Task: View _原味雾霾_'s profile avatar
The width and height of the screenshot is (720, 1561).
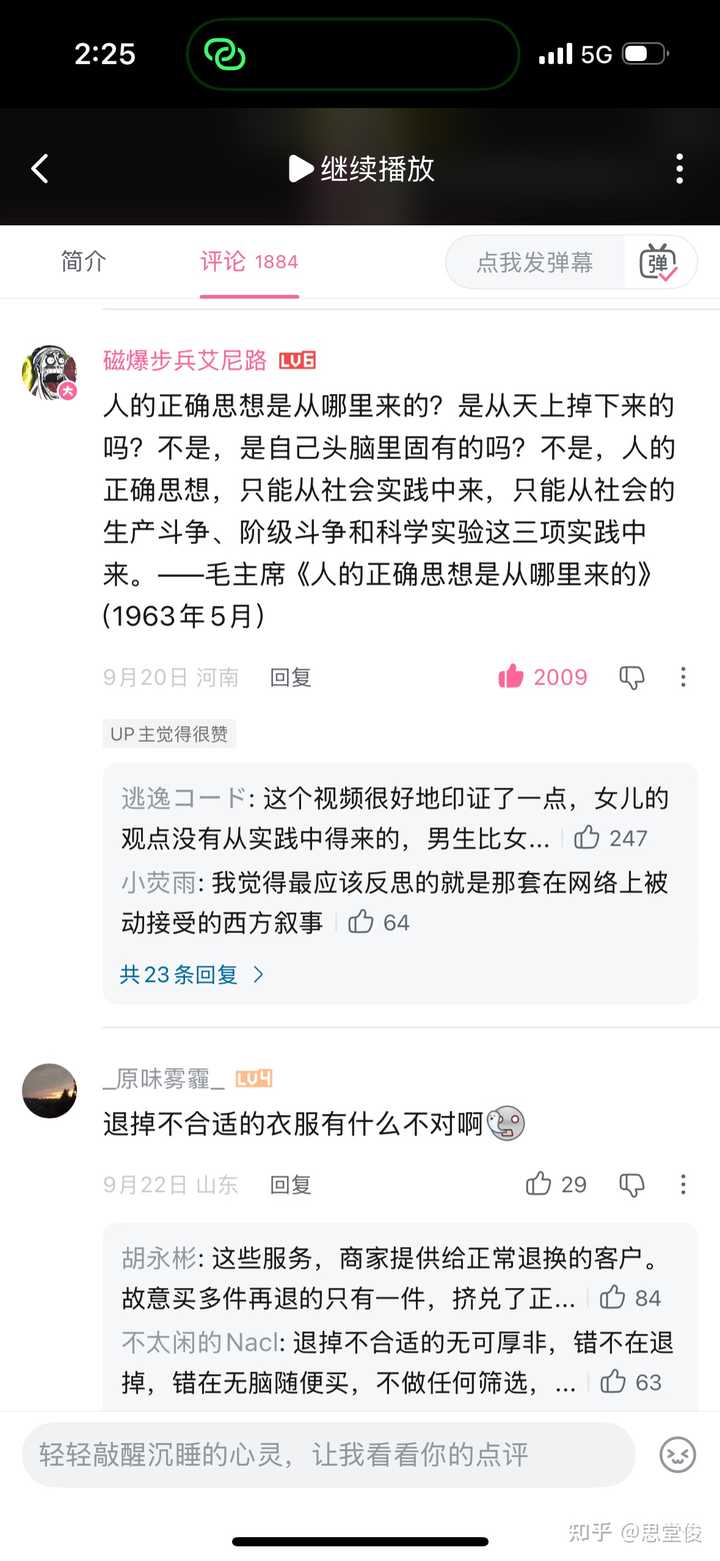Action: pos(49,1090)
